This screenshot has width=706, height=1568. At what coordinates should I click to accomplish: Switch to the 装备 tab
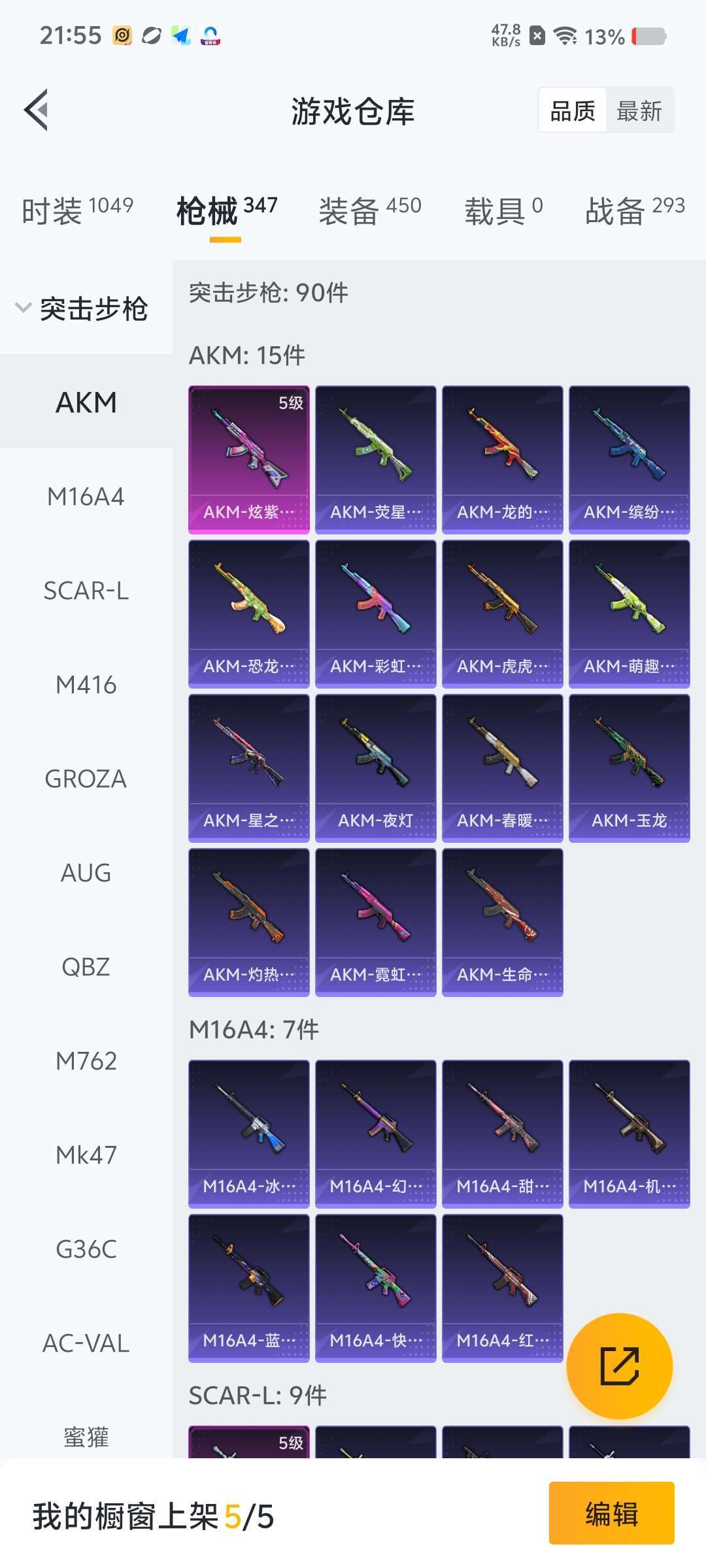(x=370, y=210)
